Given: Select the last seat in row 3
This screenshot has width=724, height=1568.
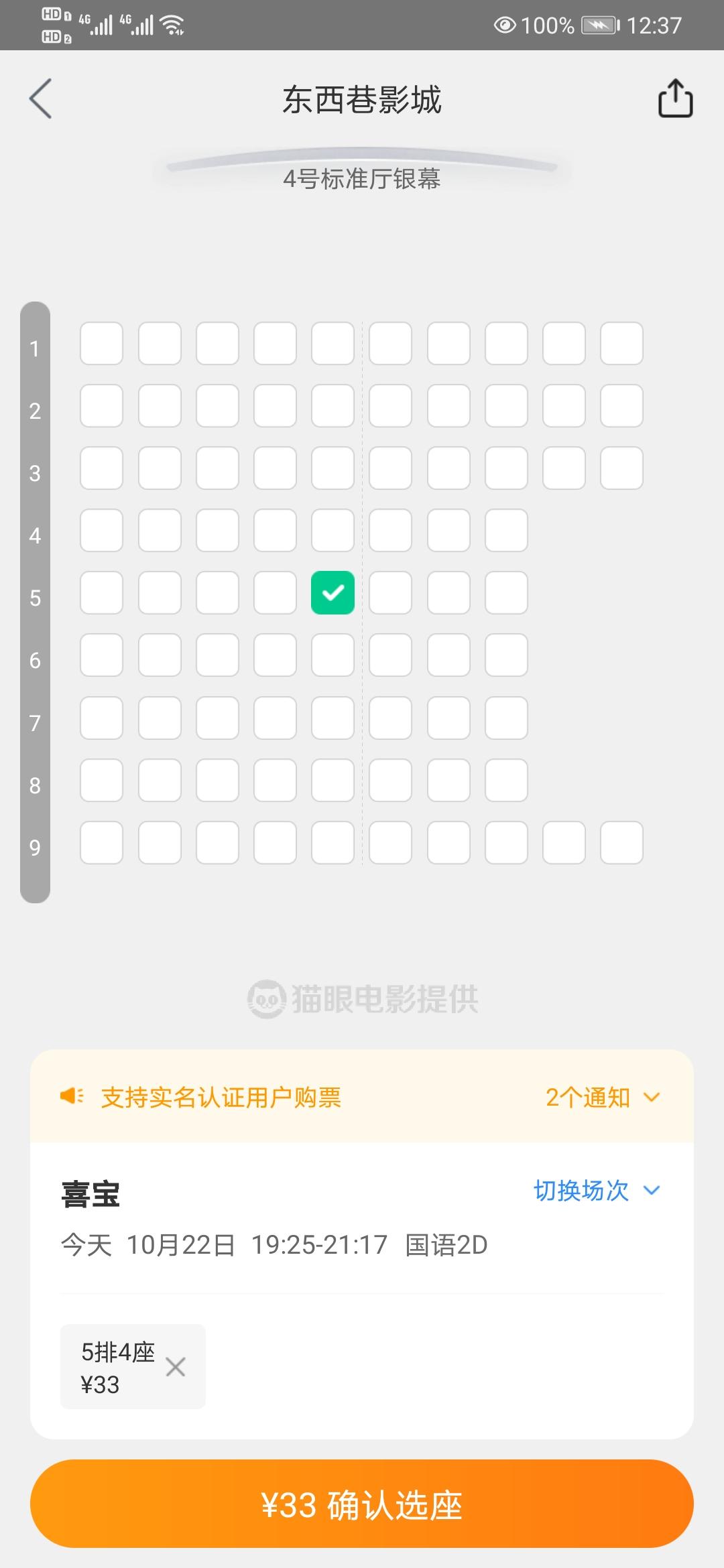Looking at the screenshot, I should click(x=621, y=468).
